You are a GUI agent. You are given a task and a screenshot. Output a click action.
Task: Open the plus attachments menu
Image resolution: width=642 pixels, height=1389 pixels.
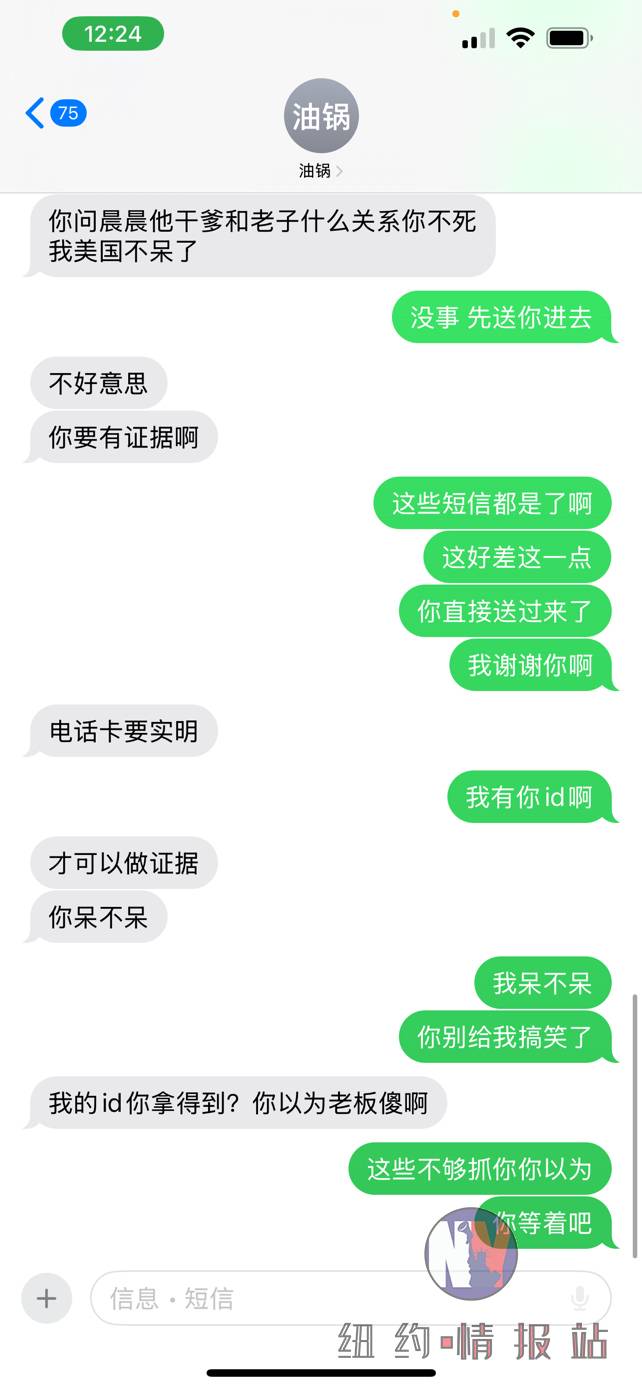46,1298
